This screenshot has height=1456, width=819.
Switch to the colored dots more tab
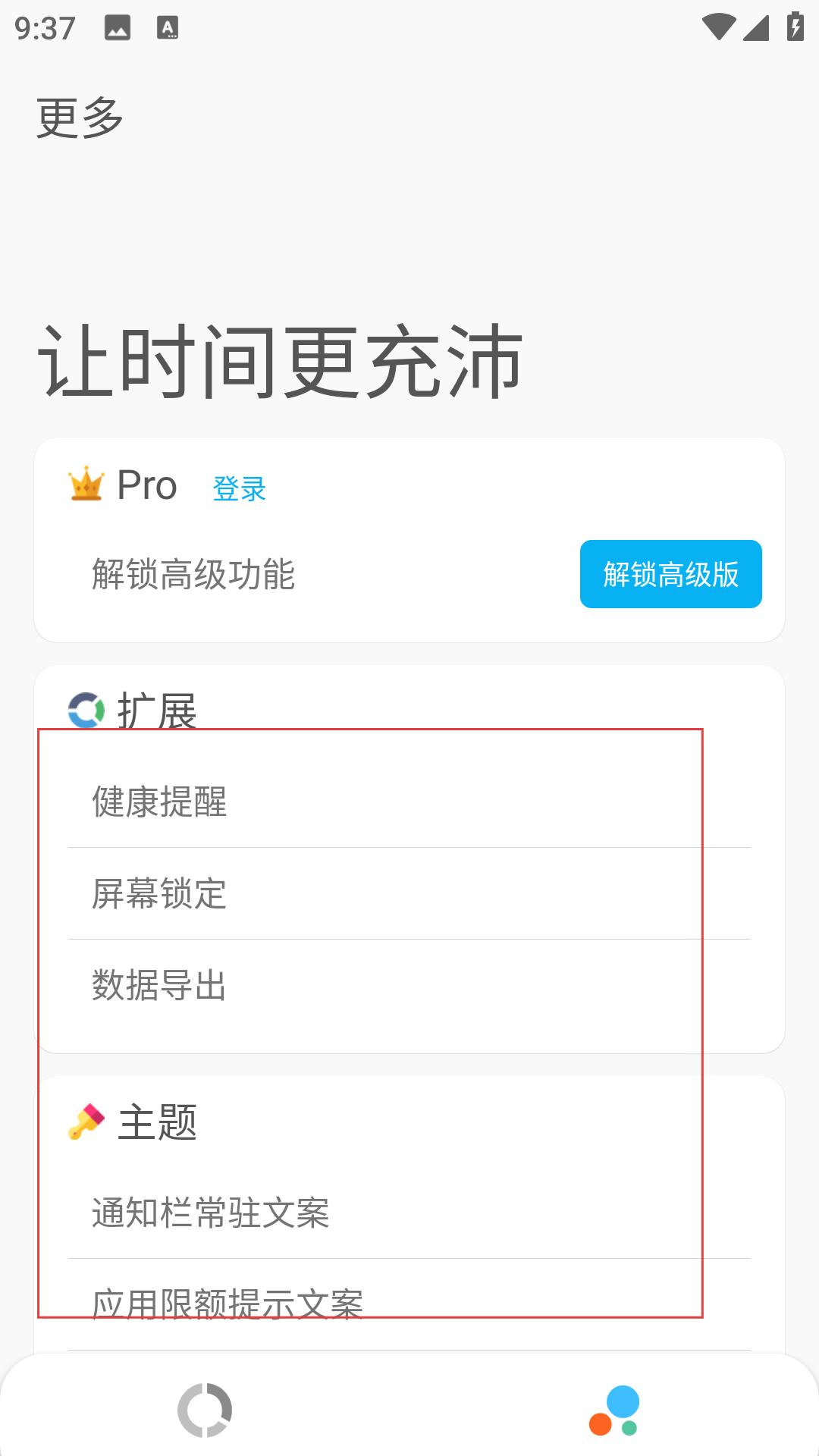[x=614, y=1410]
